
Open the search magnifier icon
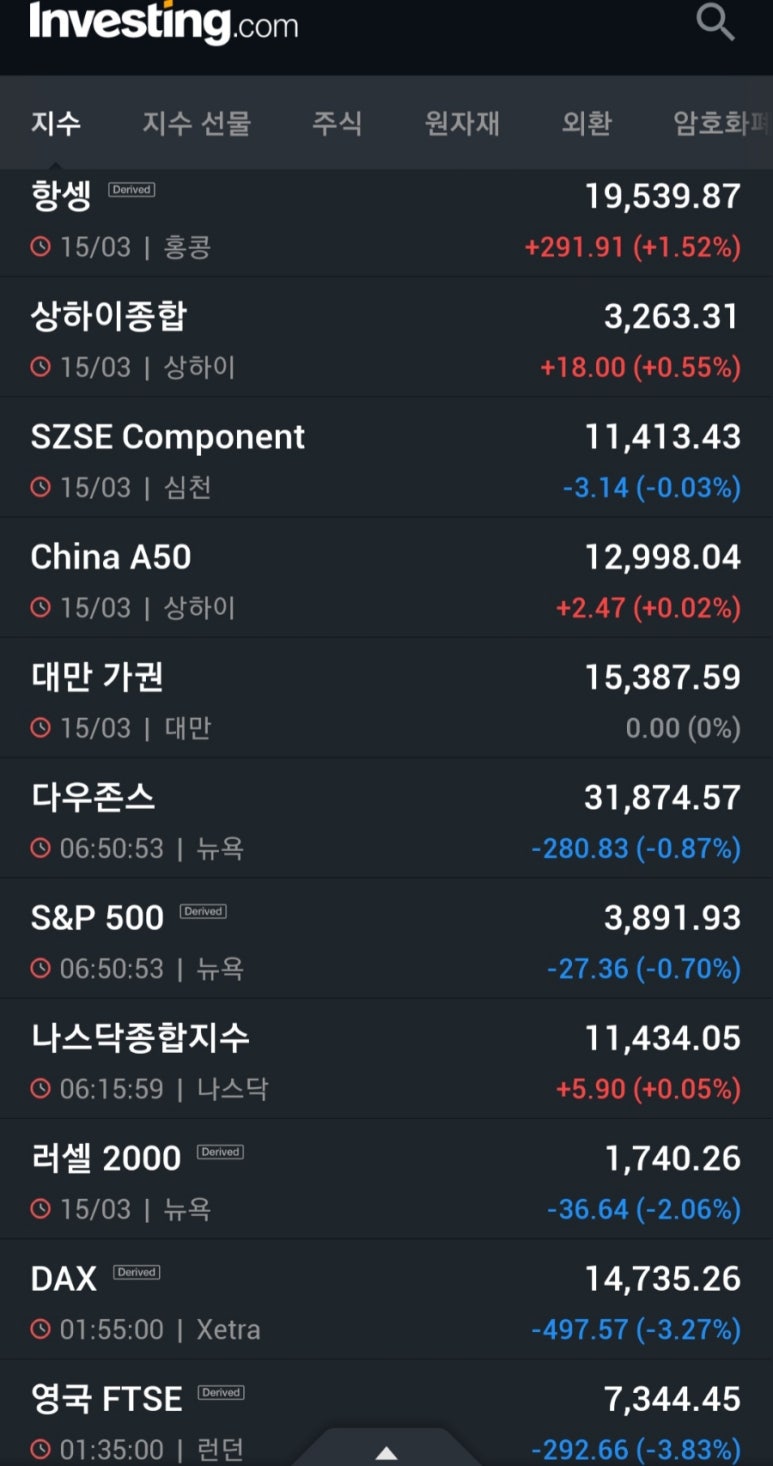[715, 21]
